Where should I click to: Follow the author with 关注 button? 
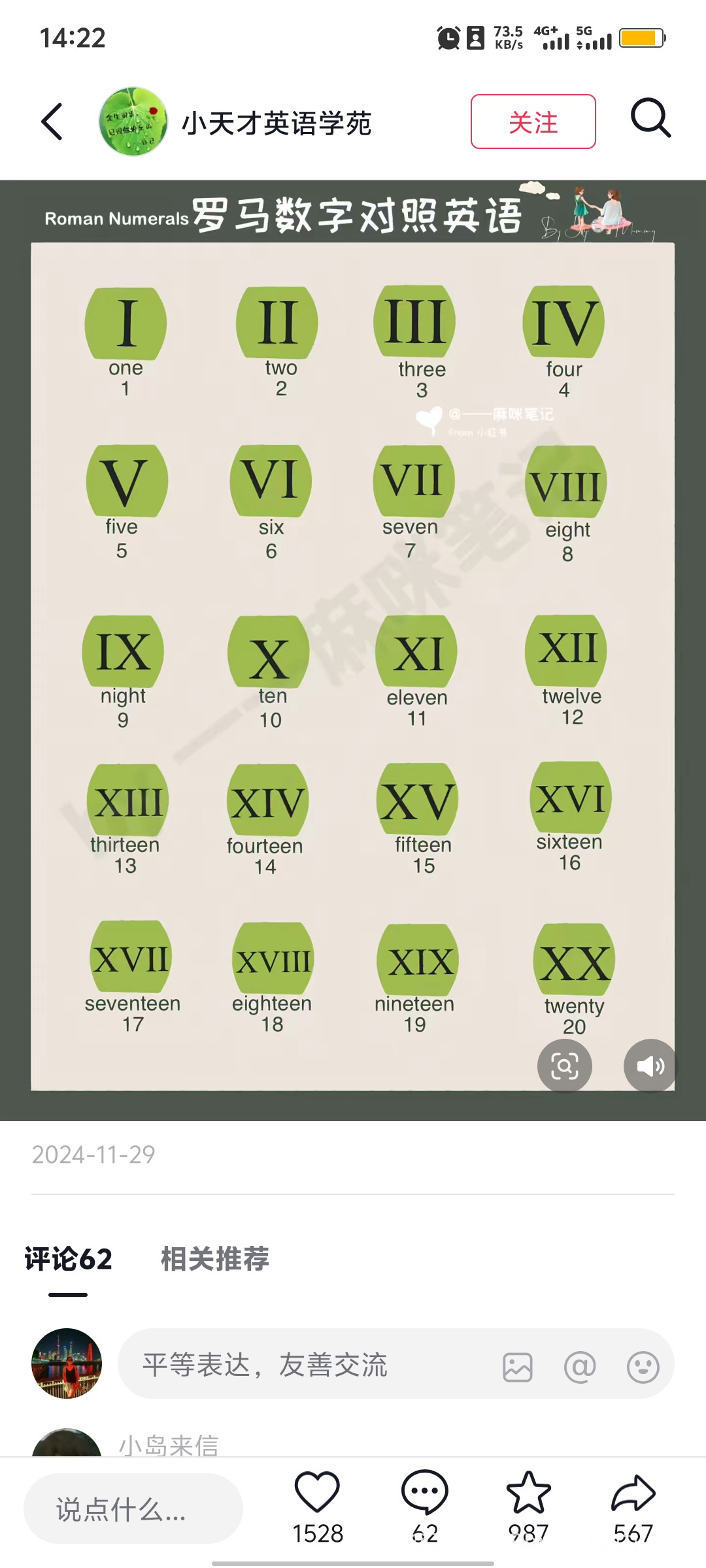pyautogui.click(x=533, y=122)
